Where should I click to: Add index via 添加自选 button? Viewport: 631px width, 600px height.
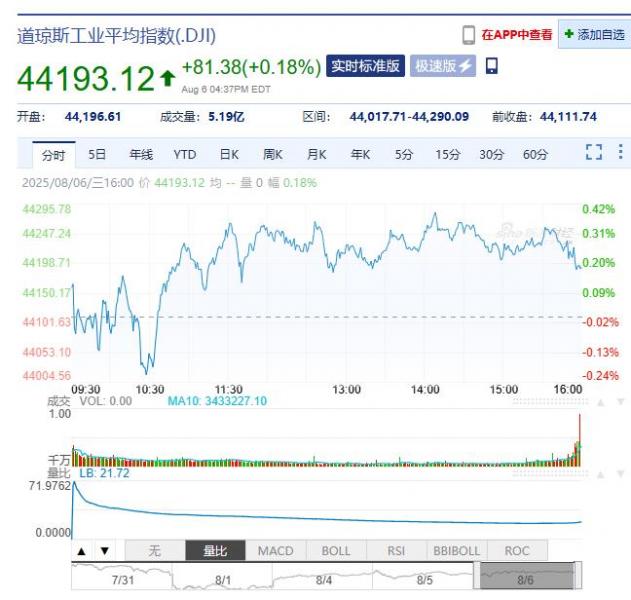(x=594, y=34)
